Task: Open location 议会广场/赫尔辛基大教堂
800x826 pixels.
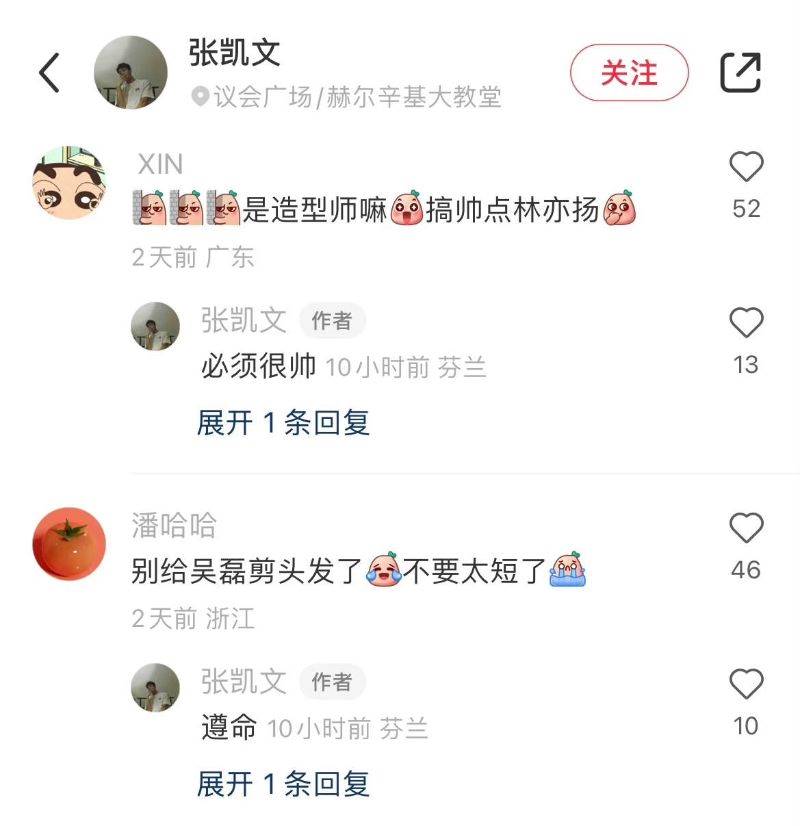Action: pyautogui.click(x=345, y=97)
